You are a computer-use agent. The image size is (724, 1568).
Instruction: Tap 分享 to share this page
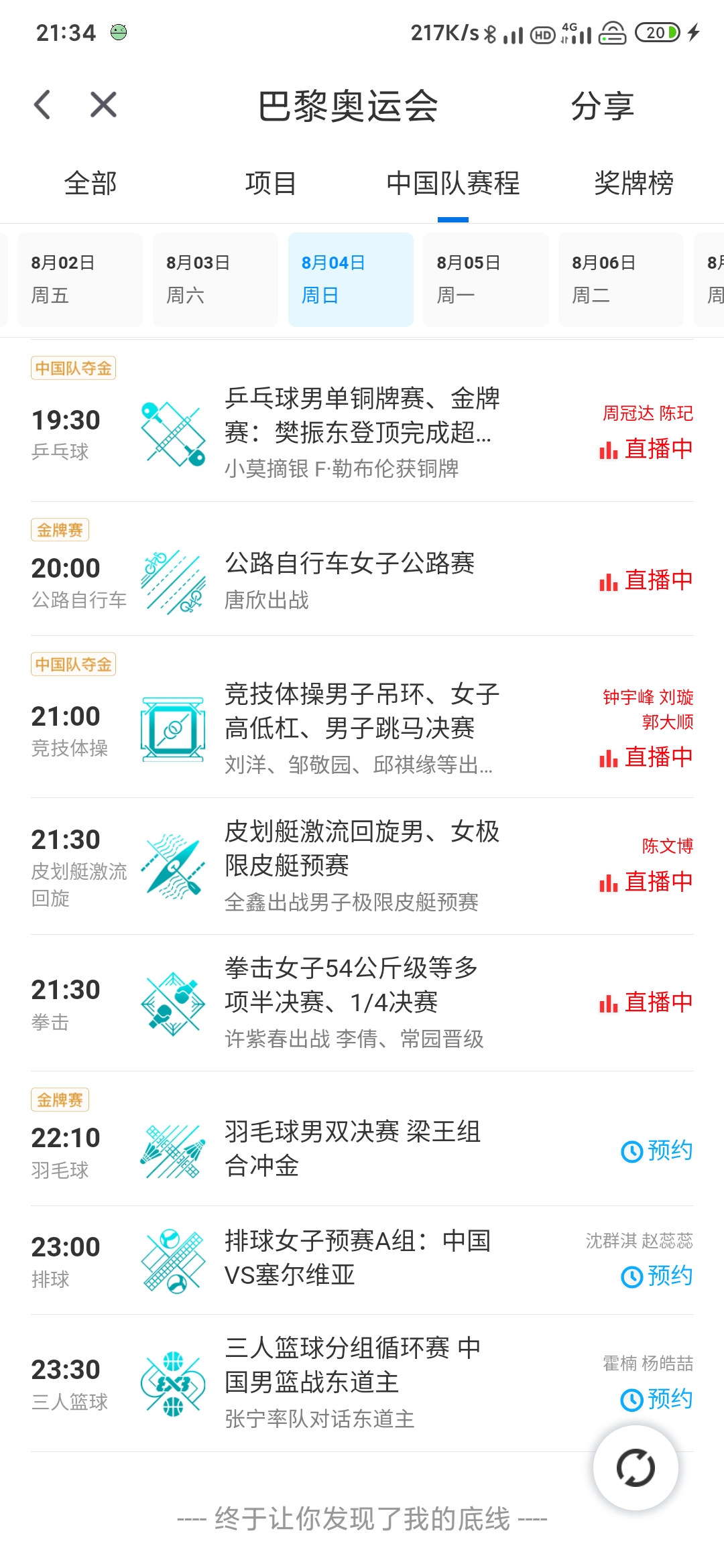602,107
